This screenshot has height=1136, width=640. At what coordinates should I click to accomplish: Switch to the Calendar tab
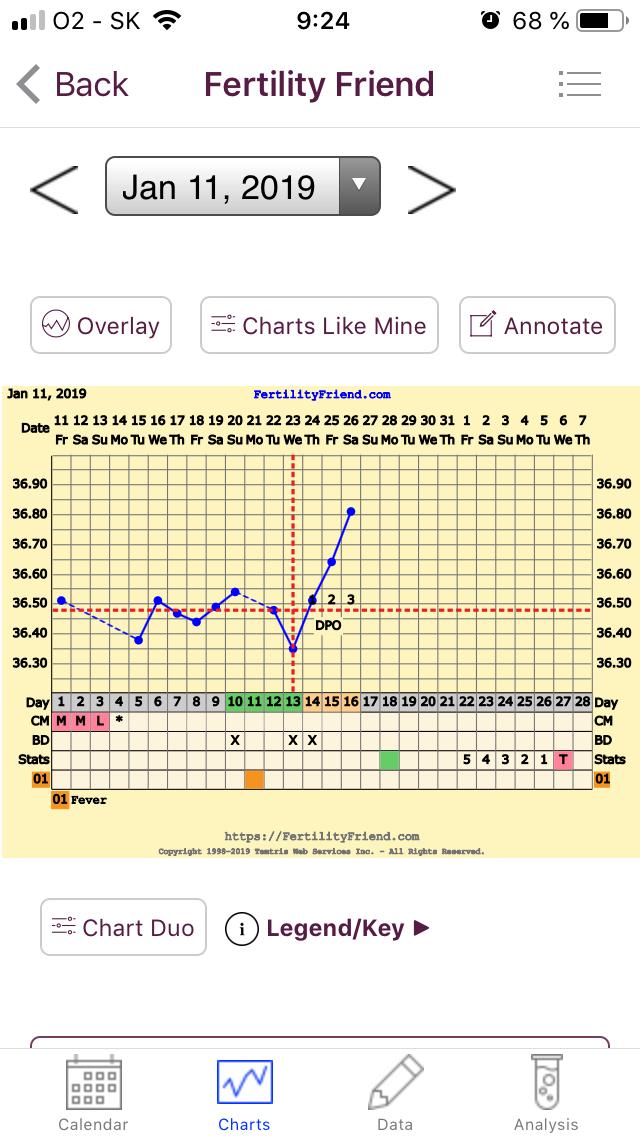tap(93, 1094)
